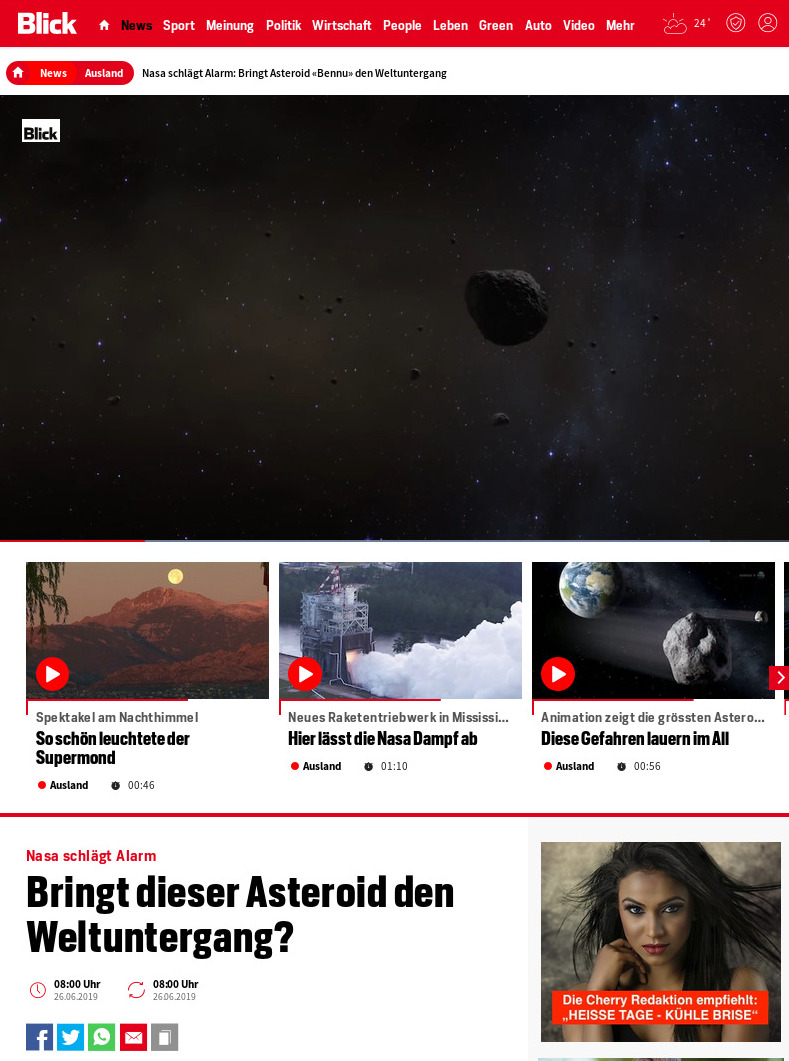
Task: Show next videos with the red arrow
Action: point(779,677)
